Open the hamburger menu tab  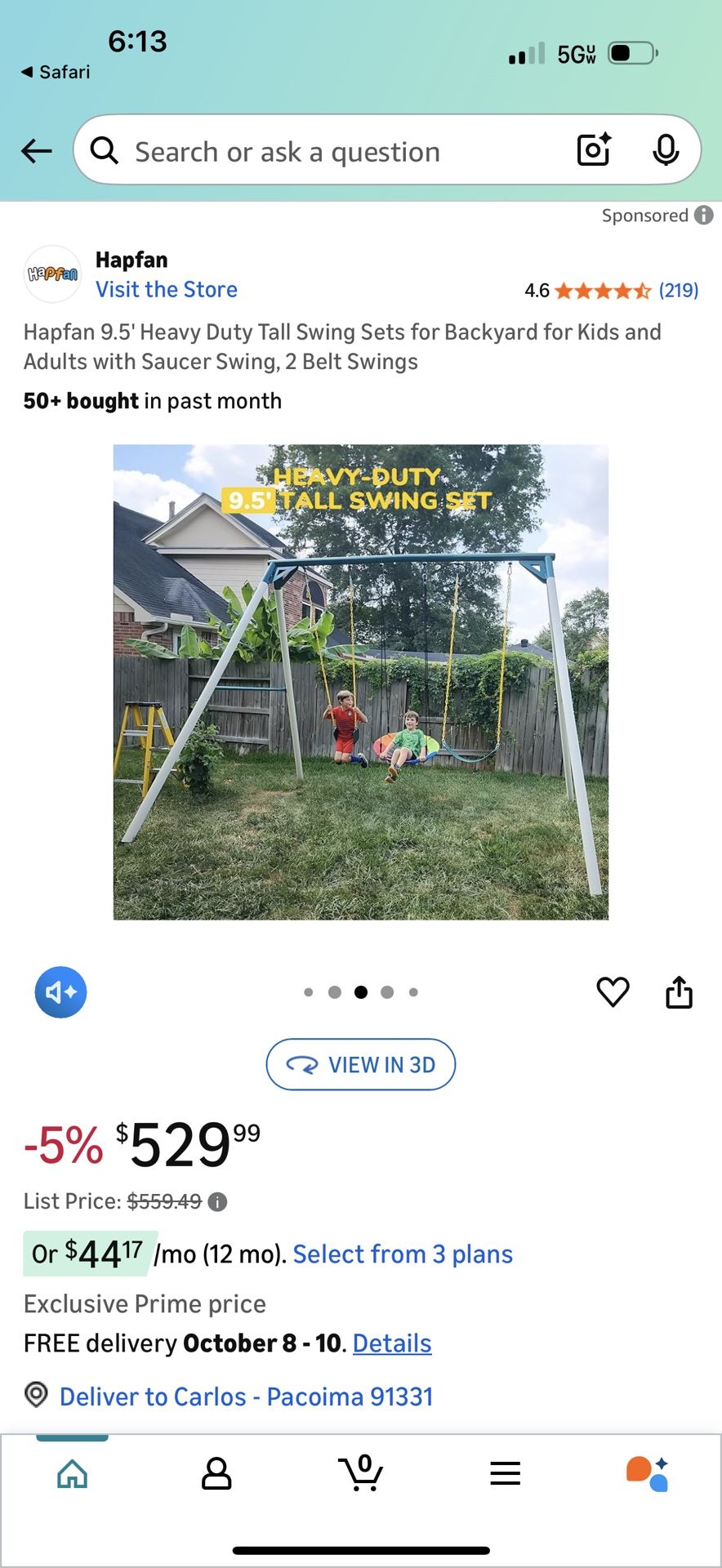(x=505, y=1474)
